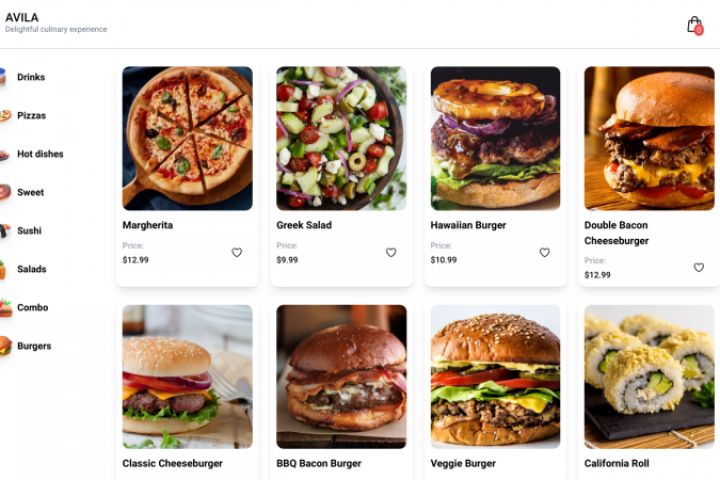Image resolution: width=720 pixels, height=480 pixels.
Task: Select the Drinks category
Action: [x=30, y=77]
